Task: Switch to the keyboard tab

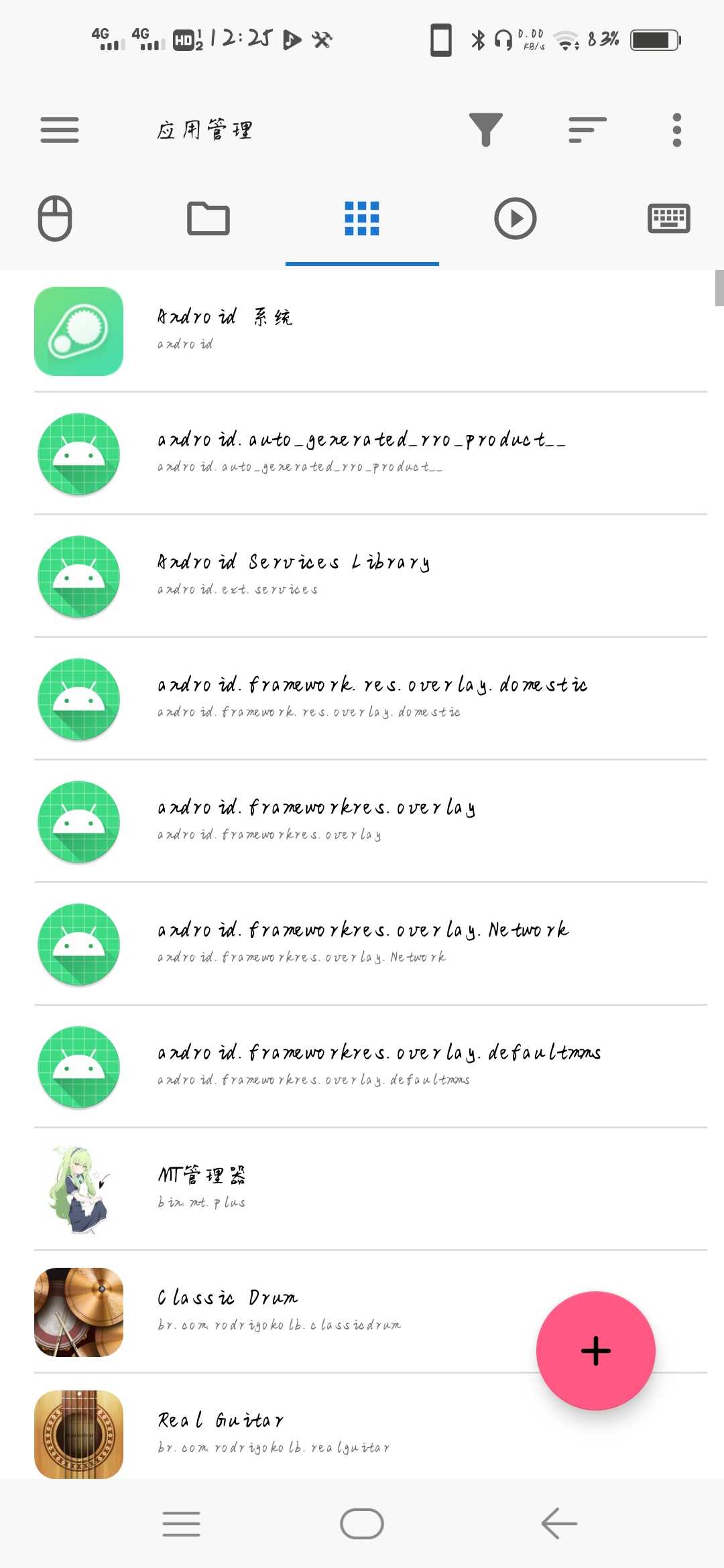Action: 668,218
